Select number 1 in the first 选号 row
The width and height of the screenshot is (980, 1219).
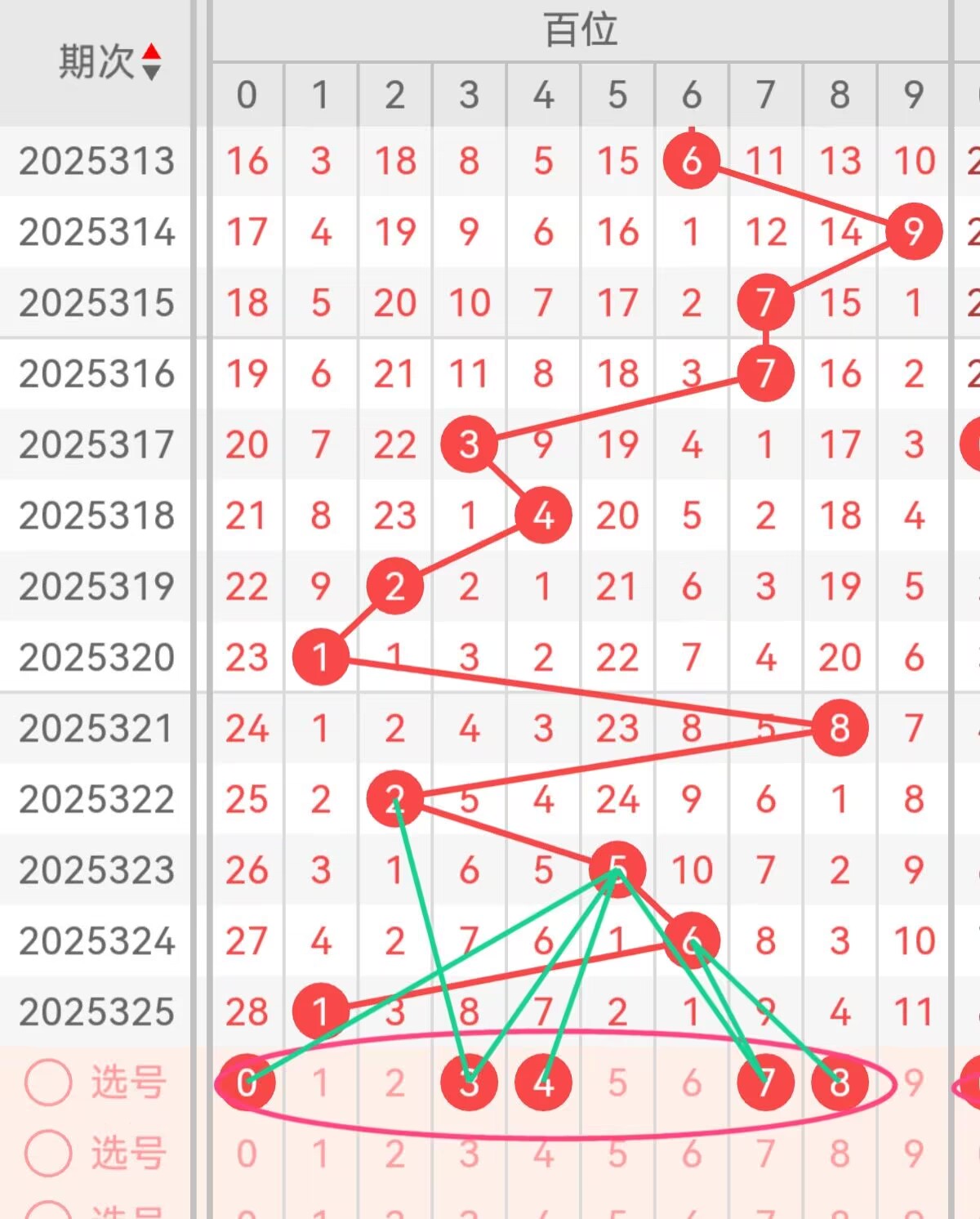click(320, 1083)
